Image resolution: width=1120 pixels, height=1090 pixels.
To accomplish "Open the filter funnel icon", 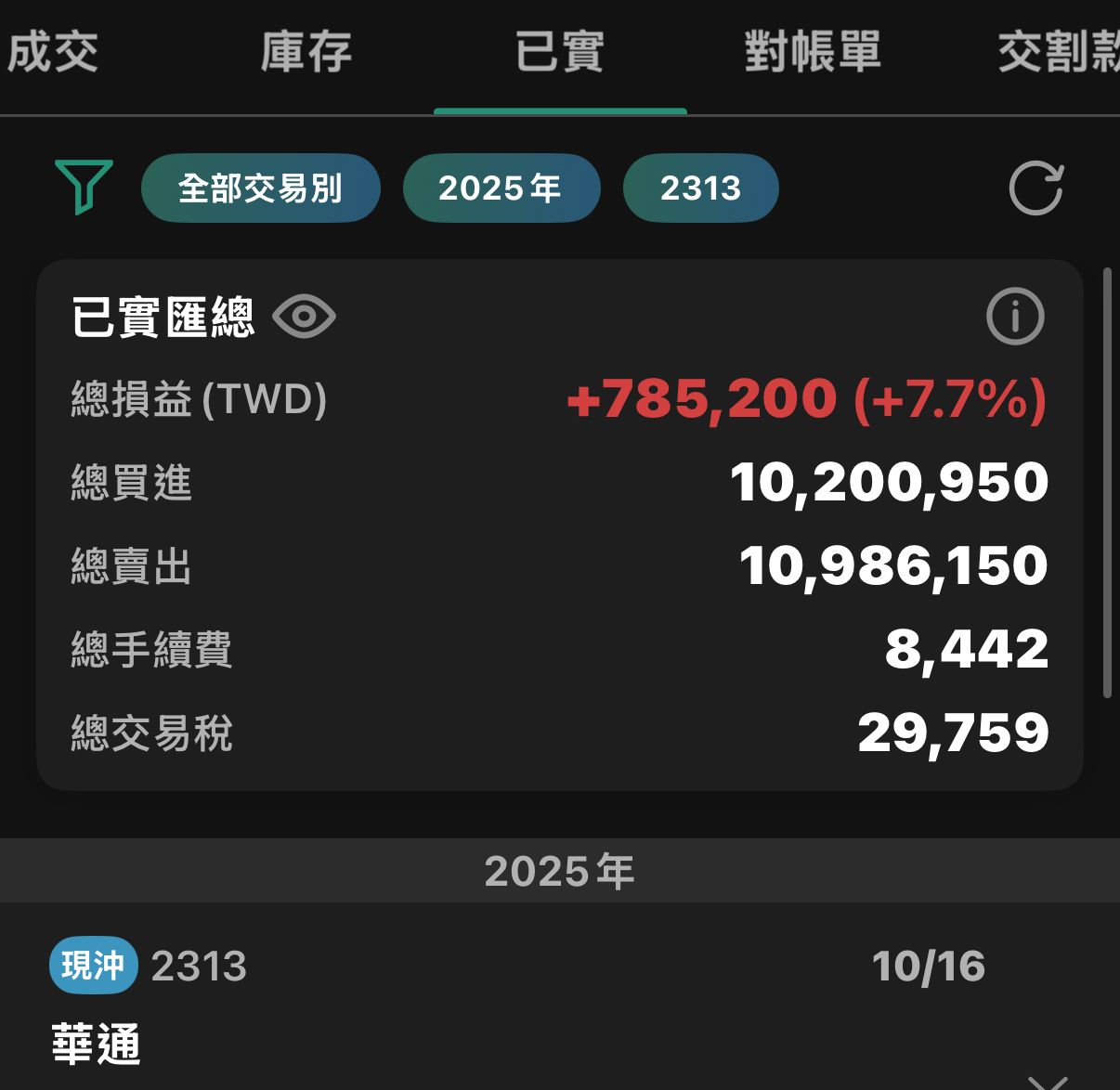I will tap(84, 186).
